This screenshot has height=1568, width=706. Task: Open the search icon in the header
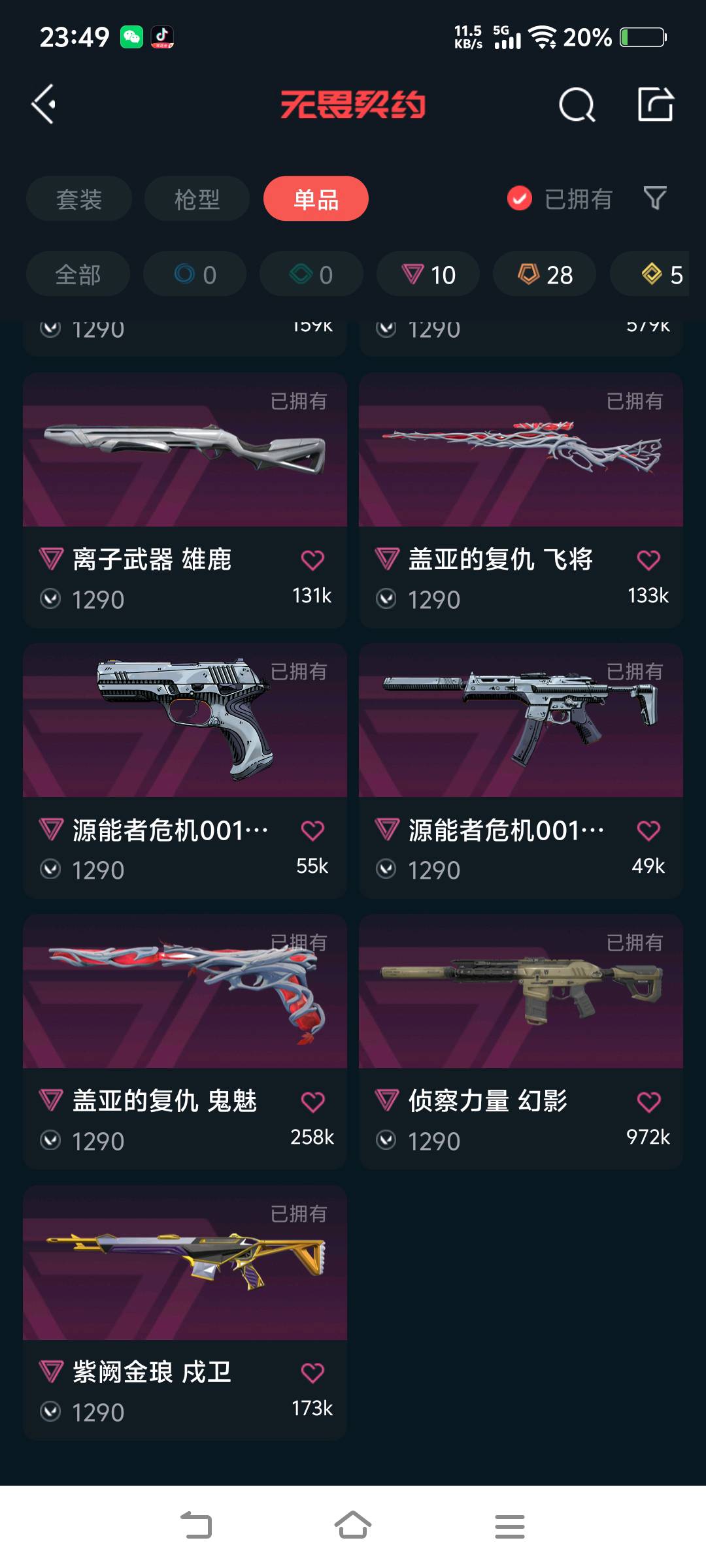[x=577, y=105]
